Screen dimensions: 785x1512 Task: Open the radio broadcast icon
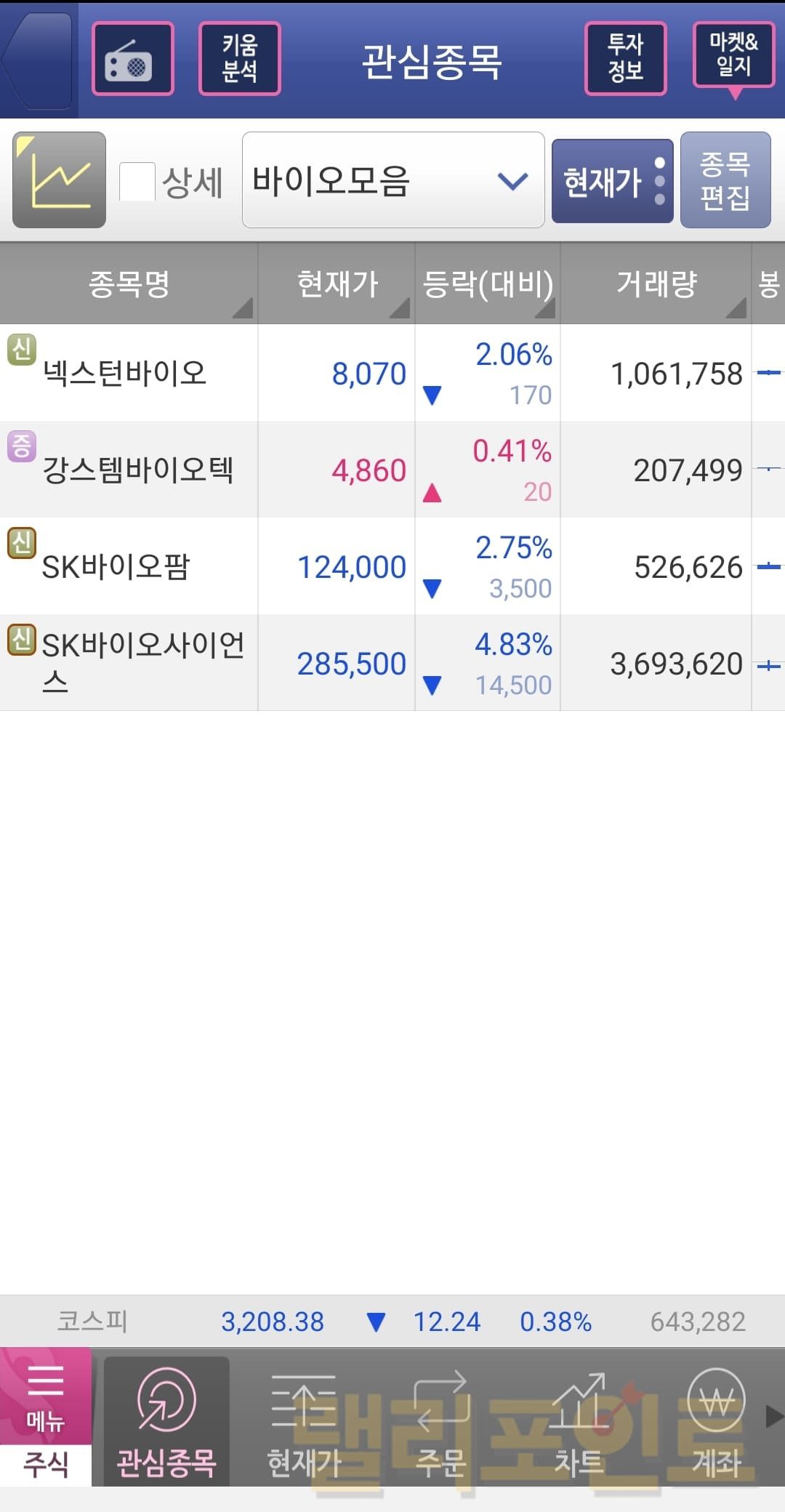pyautogui.click(x=133, y=60)
